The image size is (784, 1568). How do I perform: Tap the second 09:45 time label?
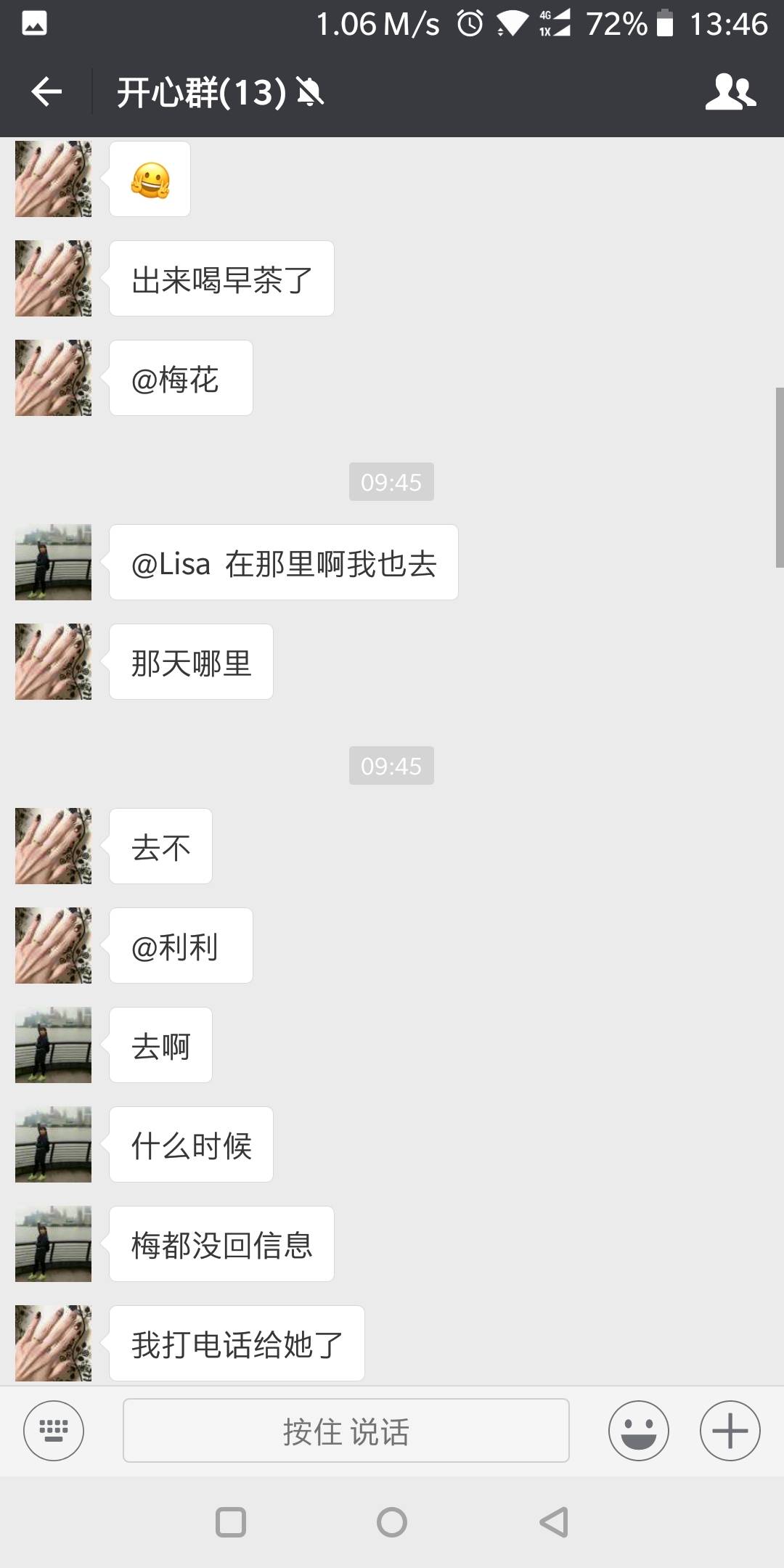point(391,766)
